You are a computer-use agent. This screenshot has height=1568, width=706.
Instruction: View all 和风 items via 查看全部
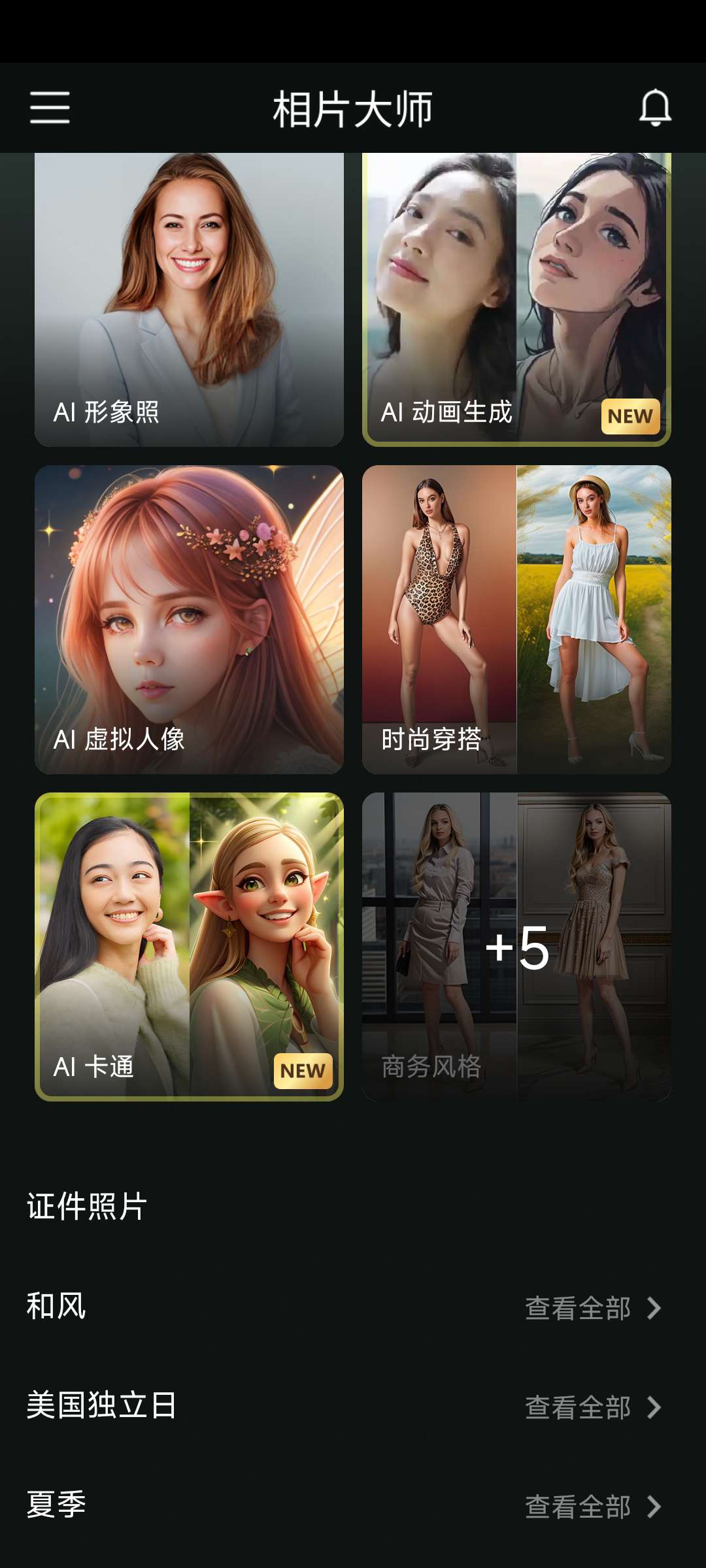pos(593,1308)
